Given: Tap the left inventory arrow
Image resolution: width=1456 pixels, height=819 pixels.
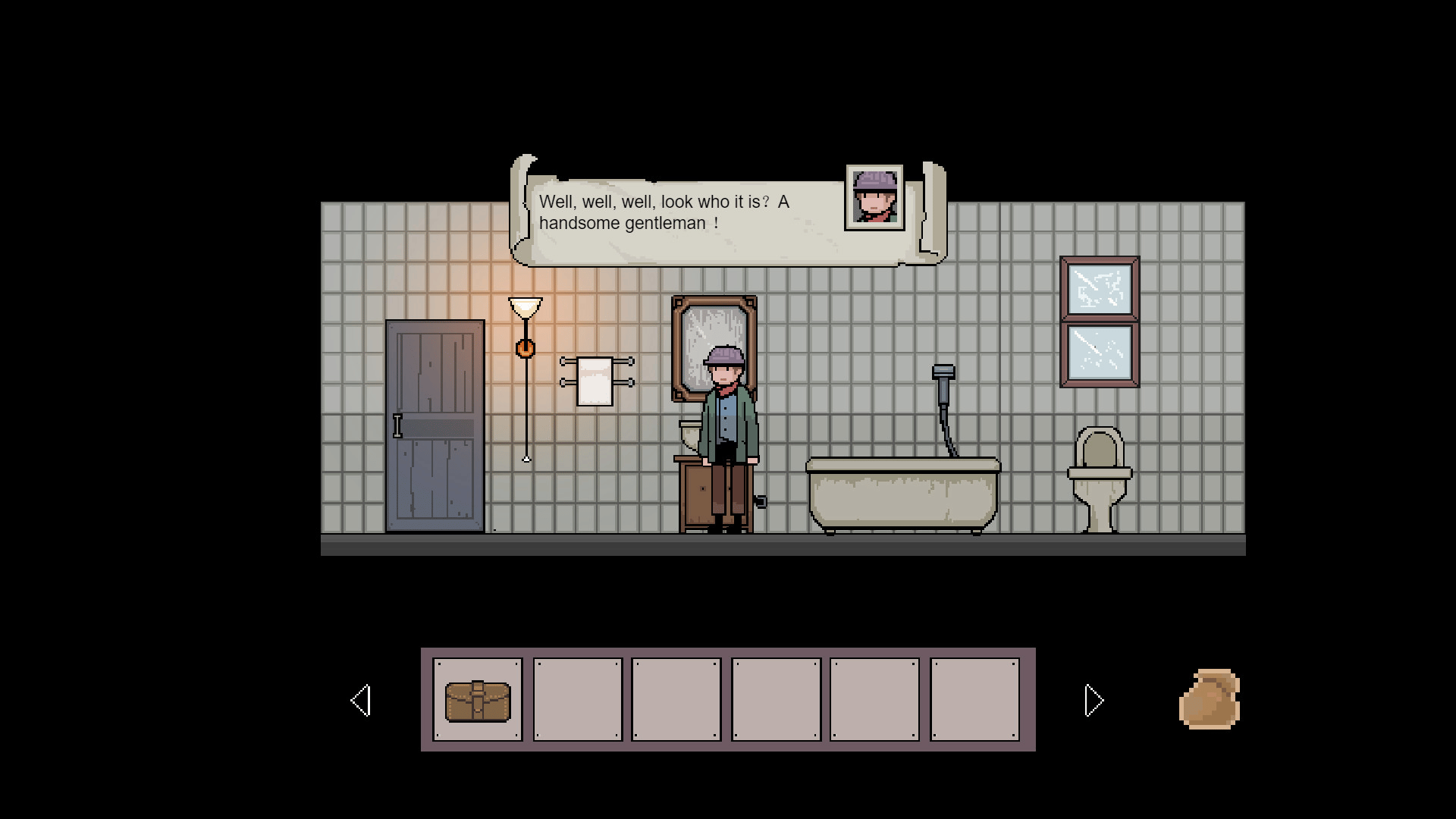Looking at the screenshot, I should coord(361,700).
